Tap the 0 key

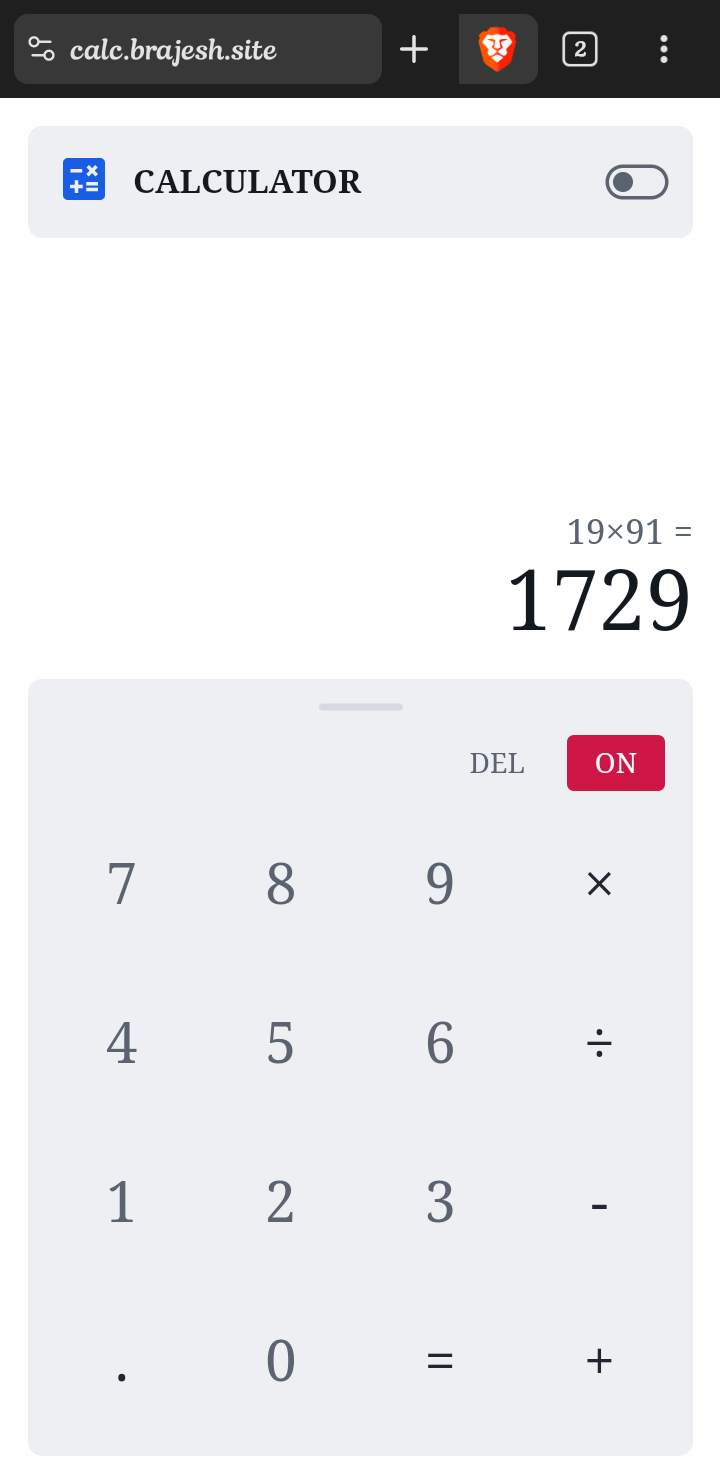(x=280, y=1361)
